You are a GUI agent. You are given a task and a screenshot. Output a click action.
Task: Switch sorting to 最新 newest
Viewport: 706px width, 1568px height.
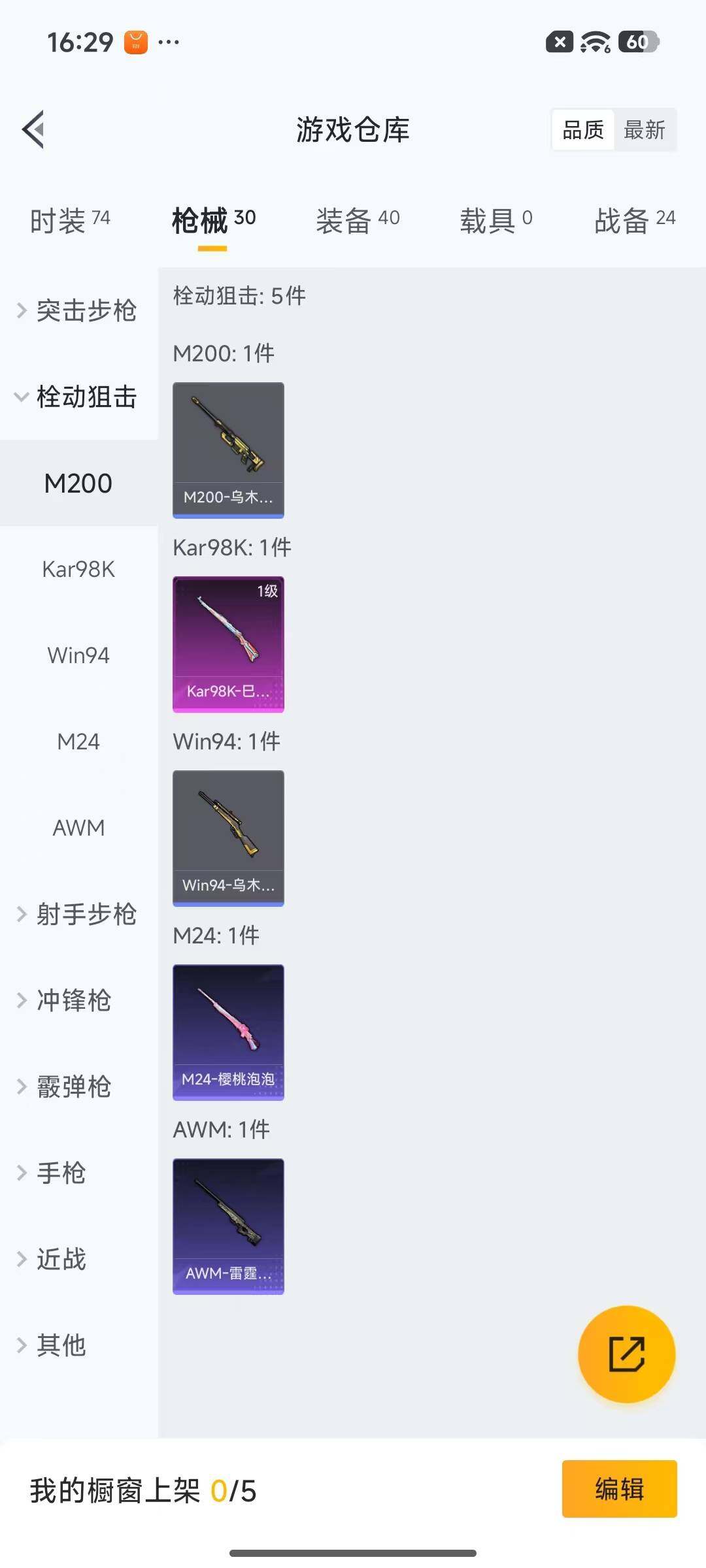tap(645, 130)
